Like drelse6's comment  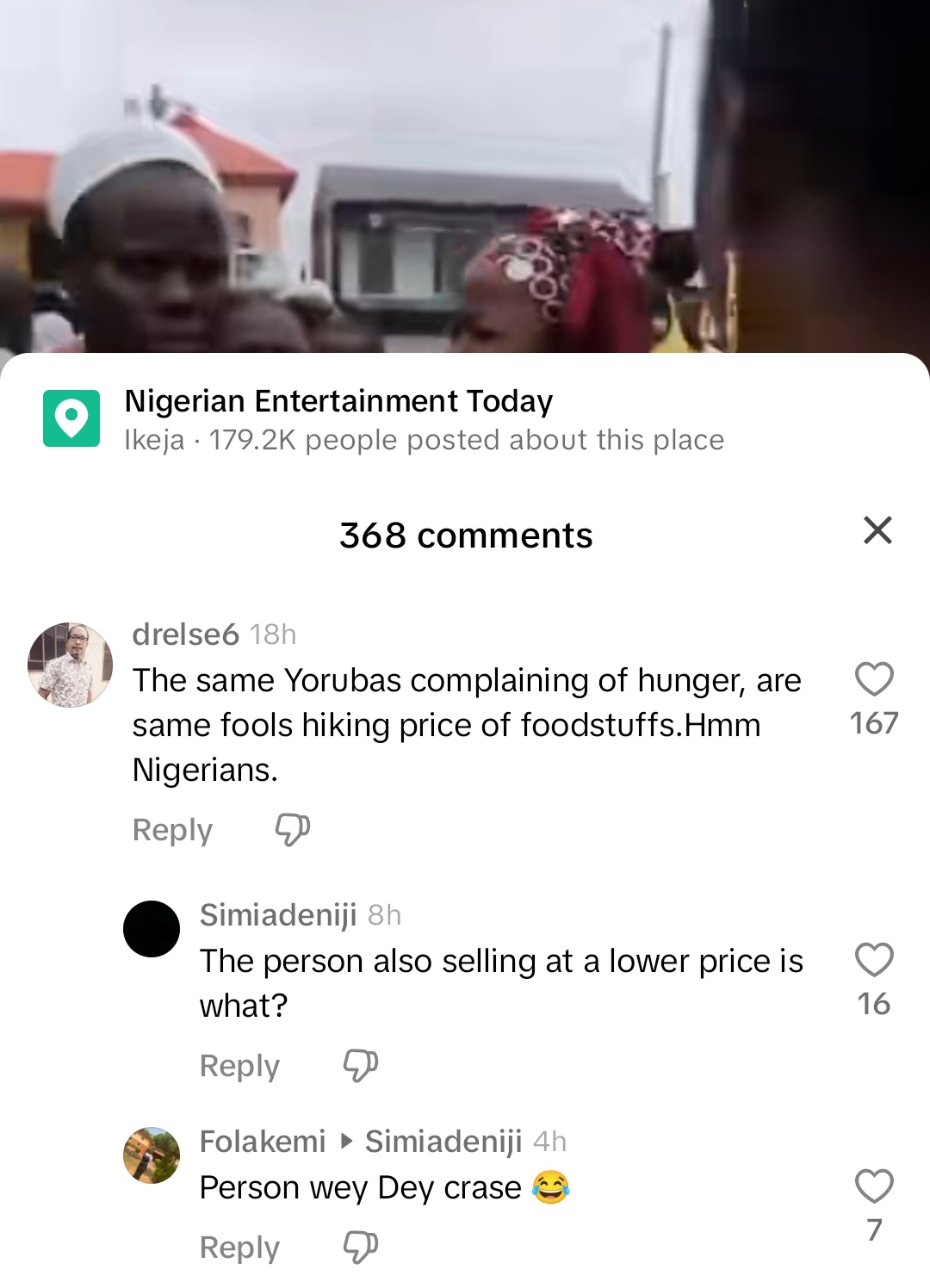(x=874, y=680)
